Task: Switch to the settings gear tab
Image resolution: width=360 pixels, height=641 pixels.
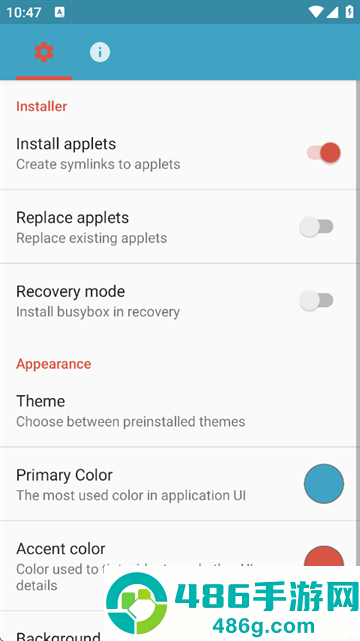Action: pyautogui.click(x=44, y=52)
